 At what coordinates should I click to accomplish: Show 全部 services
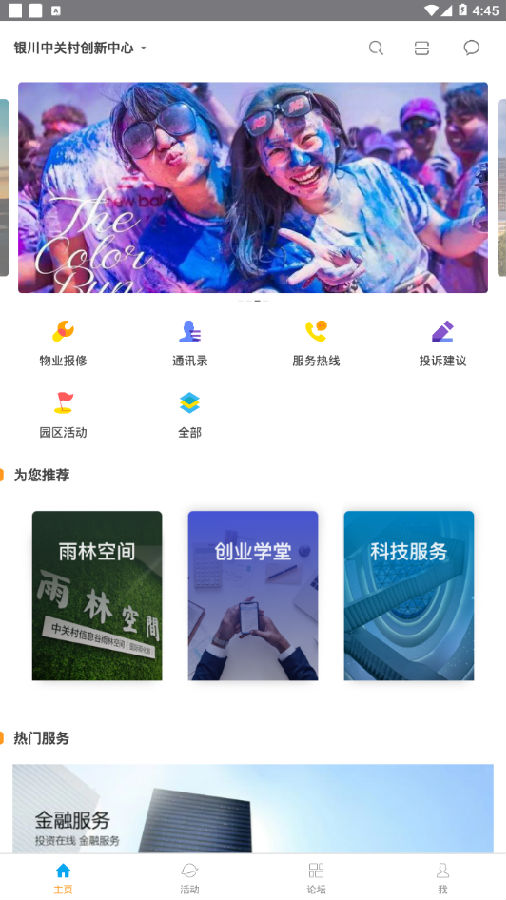click(x=190, y=415)
